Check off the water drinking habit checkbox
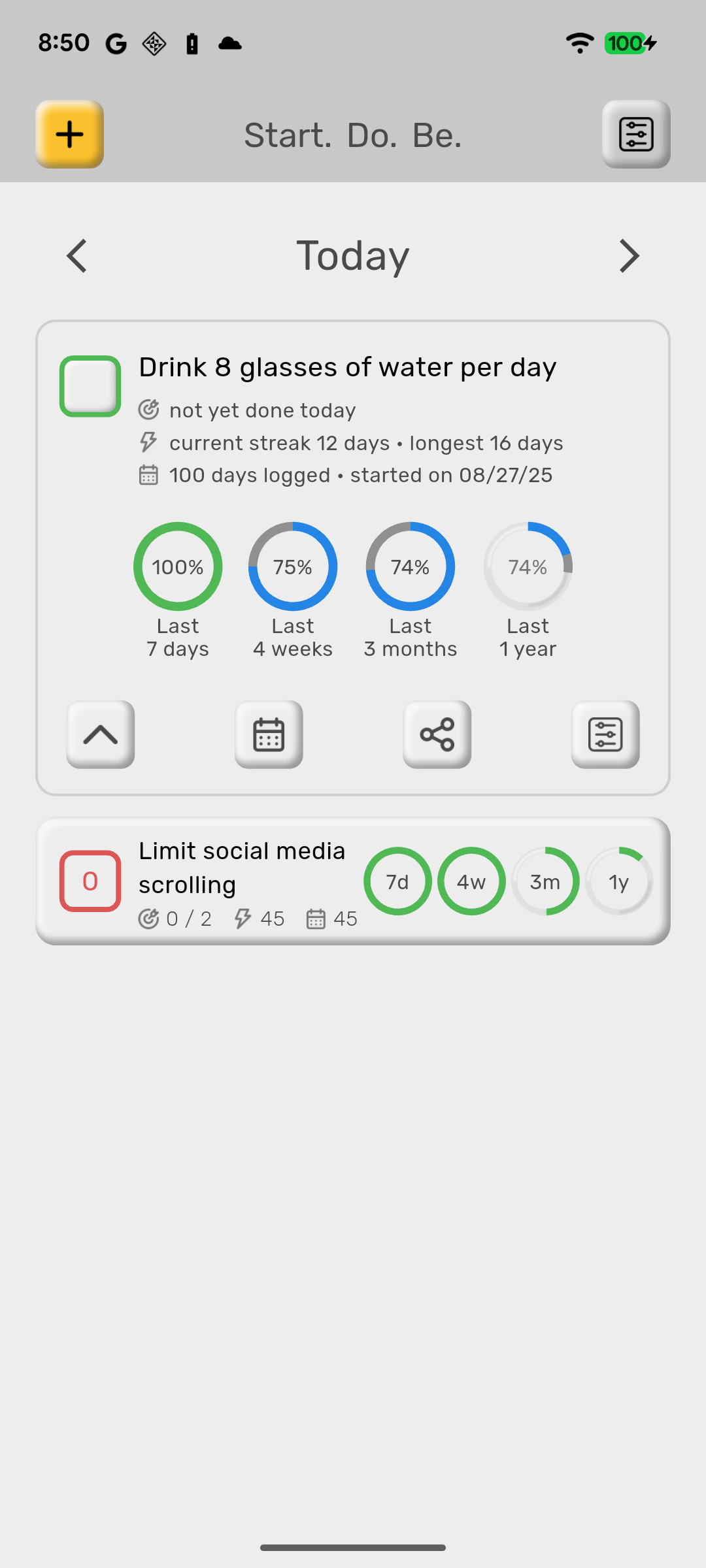This screenshot has width=706, height=1568. click(90, 385)
